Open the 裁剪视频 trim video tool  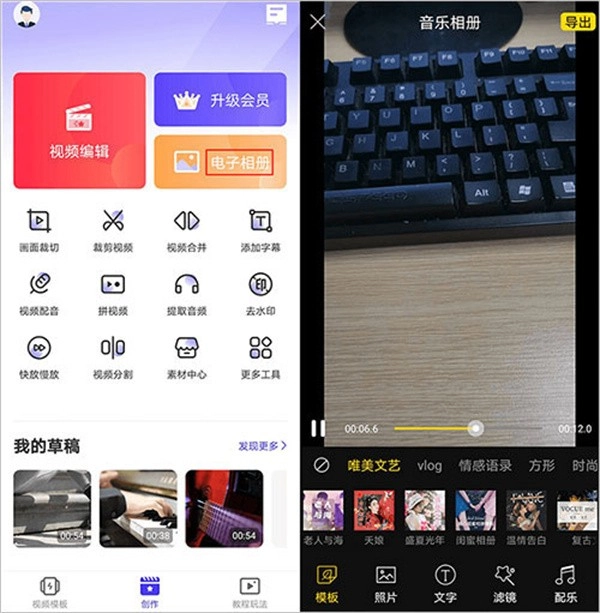113,229
